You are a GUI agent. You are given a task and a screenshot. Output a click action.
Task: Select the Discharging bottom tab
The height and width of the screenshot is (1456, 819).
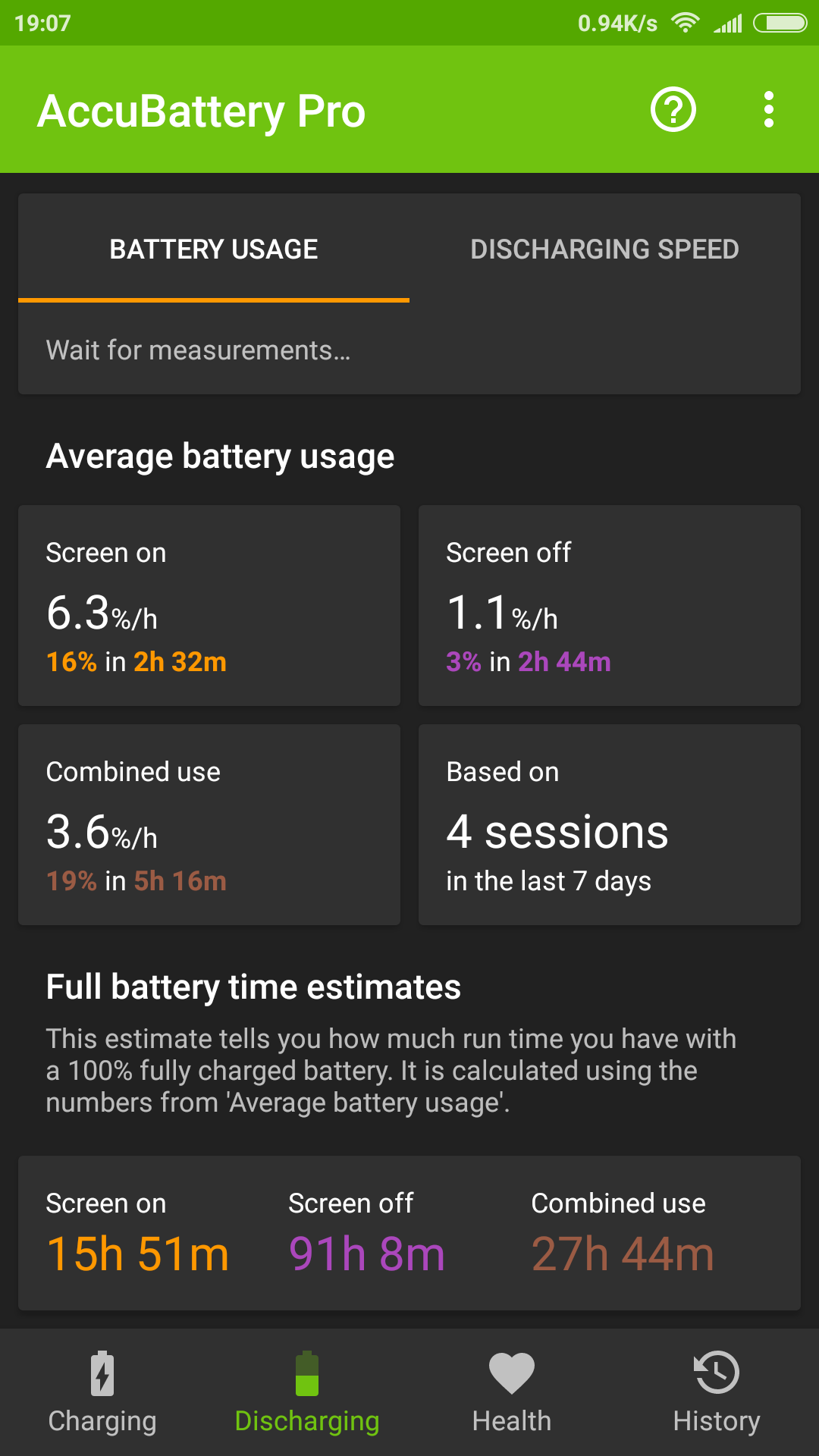[307, 1392]
